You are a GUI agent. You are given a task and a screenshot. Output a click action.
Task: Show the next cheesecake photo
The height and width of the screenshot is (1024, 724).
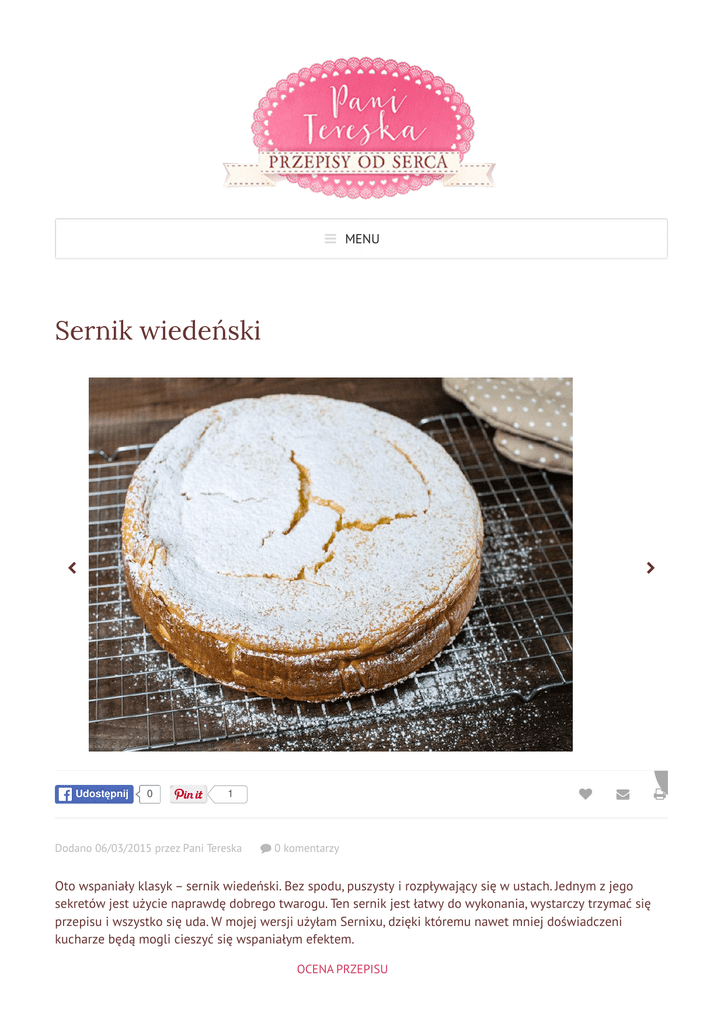pos(650,568)
